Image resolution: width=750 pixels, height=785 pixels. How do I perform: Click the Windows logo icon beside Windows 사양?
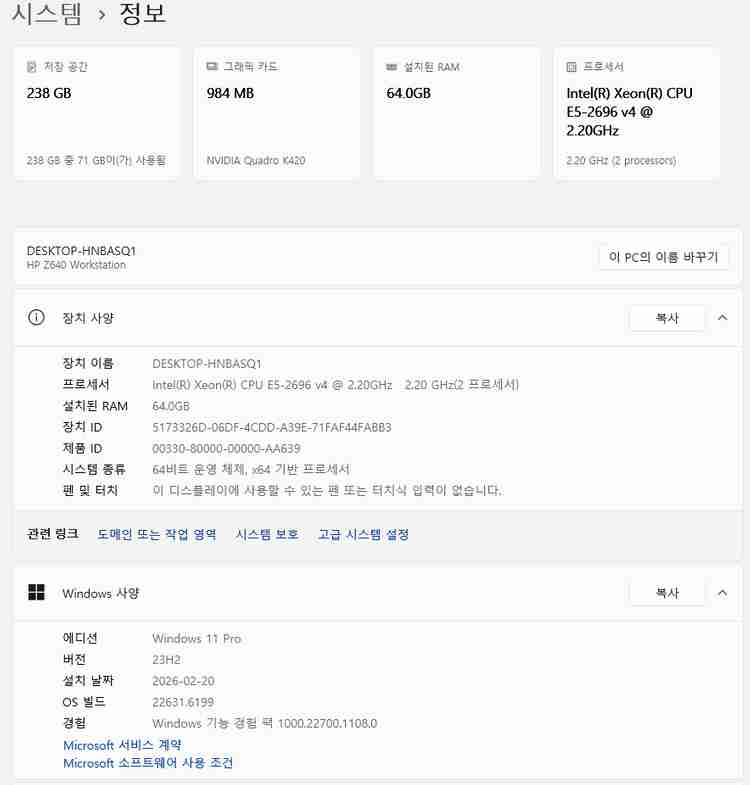pos(36,592)
